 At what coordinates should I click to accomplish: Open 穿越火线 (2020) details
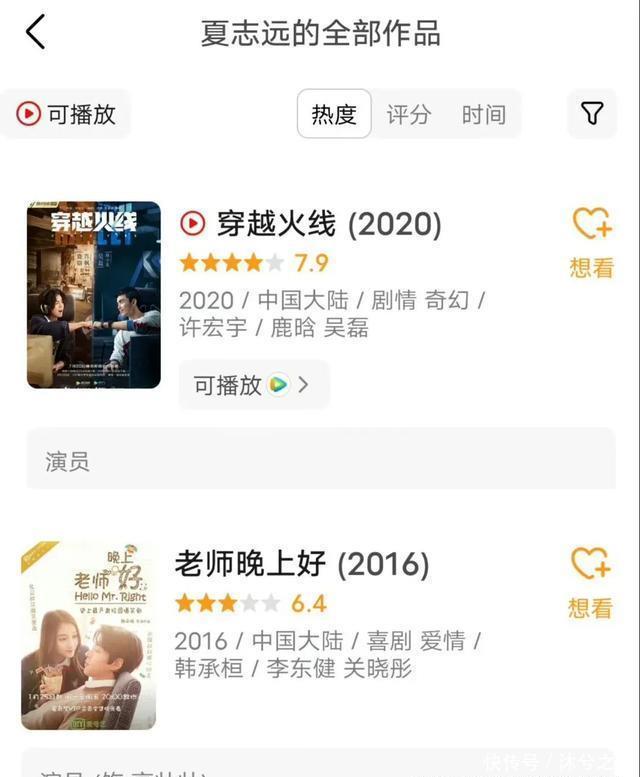coord(328,224)
